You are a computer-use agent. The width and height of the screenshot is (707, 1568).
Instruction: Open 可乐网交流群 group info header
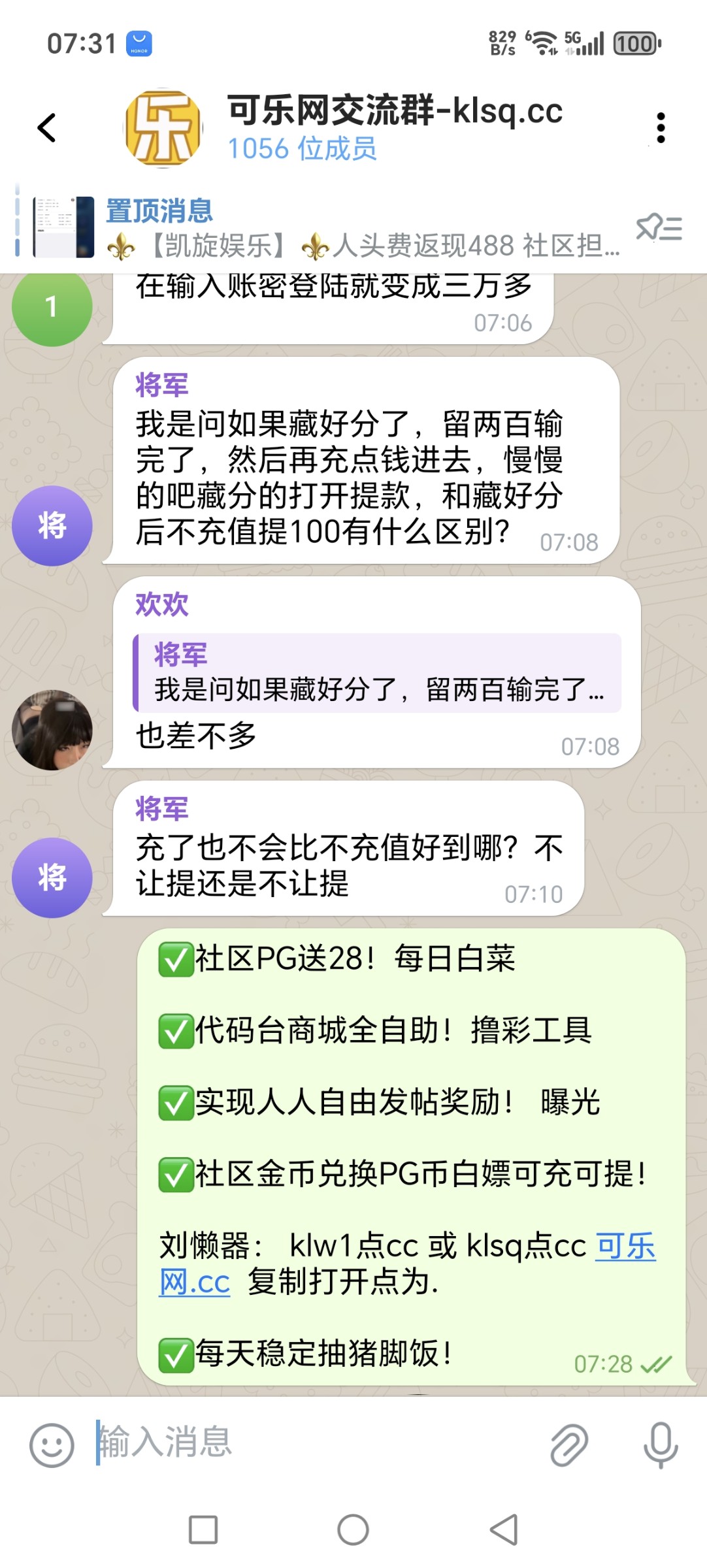392,127
